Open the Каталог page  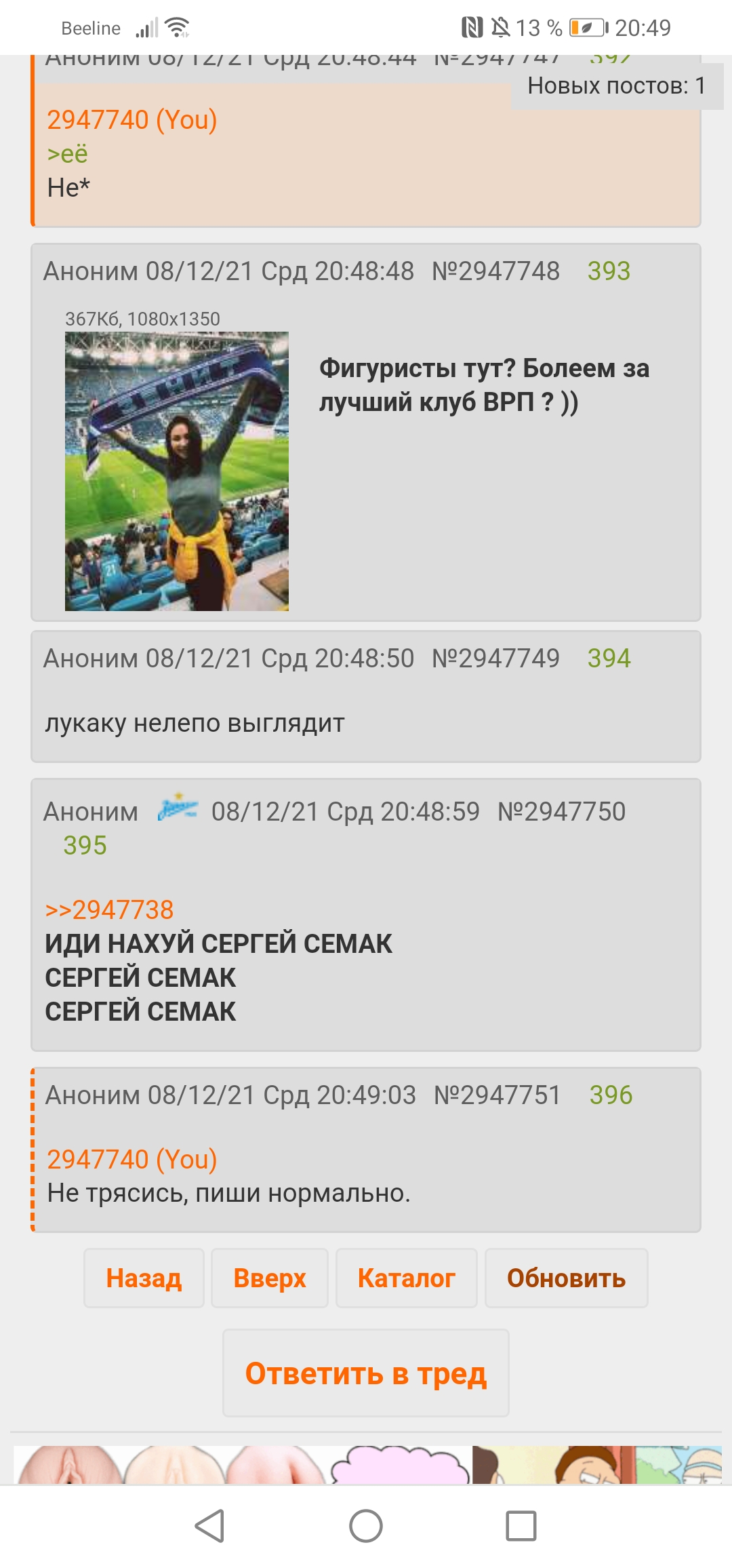point(406,1278)
